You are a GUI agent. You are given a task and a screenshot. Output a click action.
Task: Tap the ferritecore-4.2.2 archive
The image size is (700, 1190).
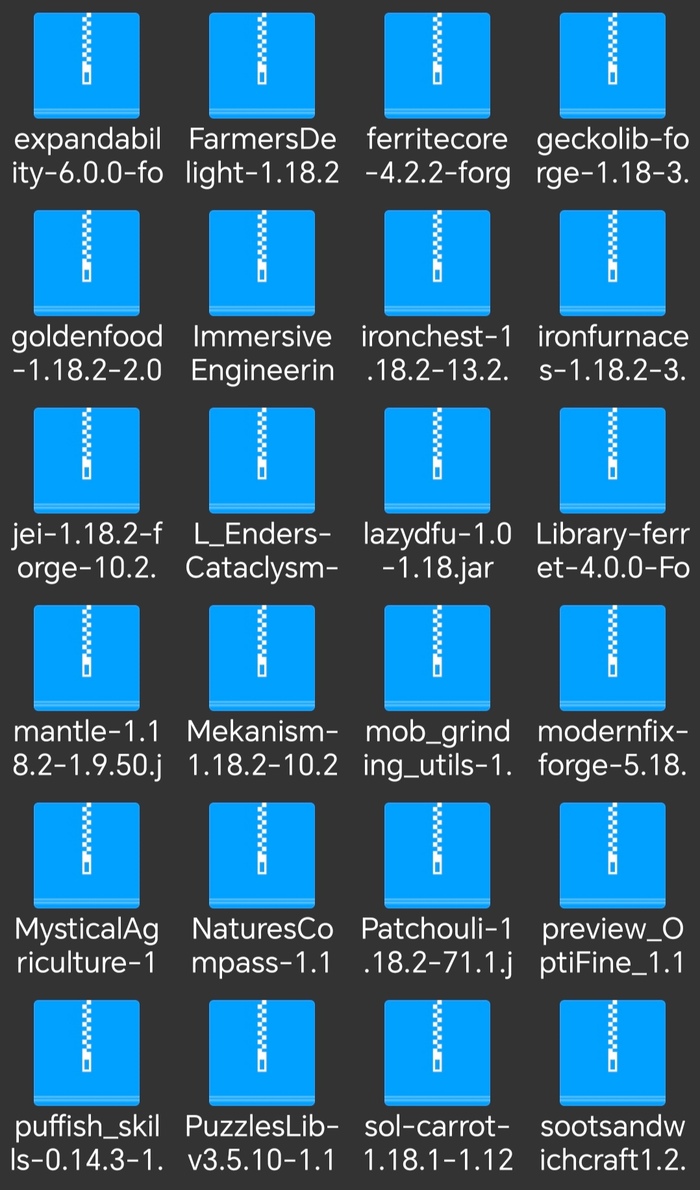pos(437,62)
